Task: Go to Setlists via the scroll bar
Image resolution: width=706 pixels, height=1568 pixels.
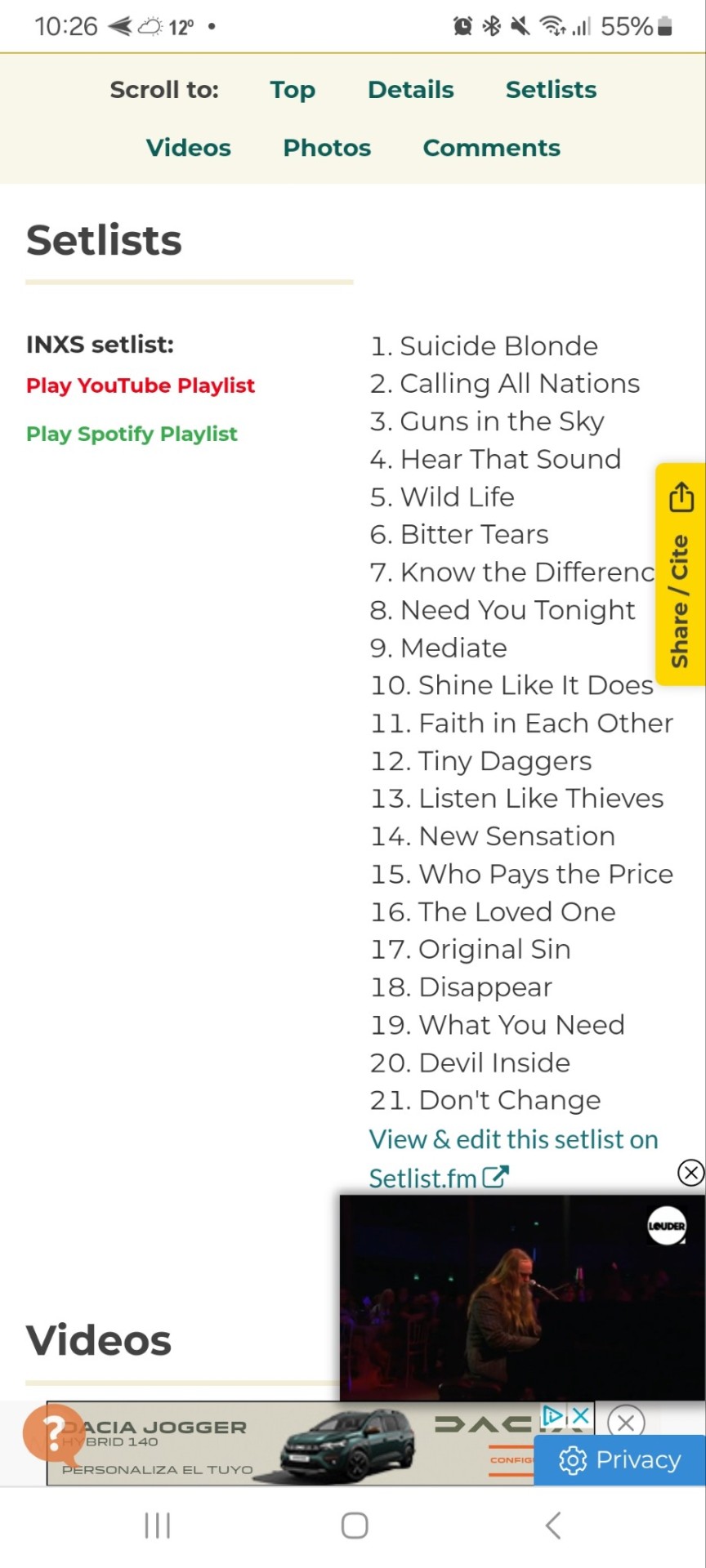Action: [x=551, y=90]
